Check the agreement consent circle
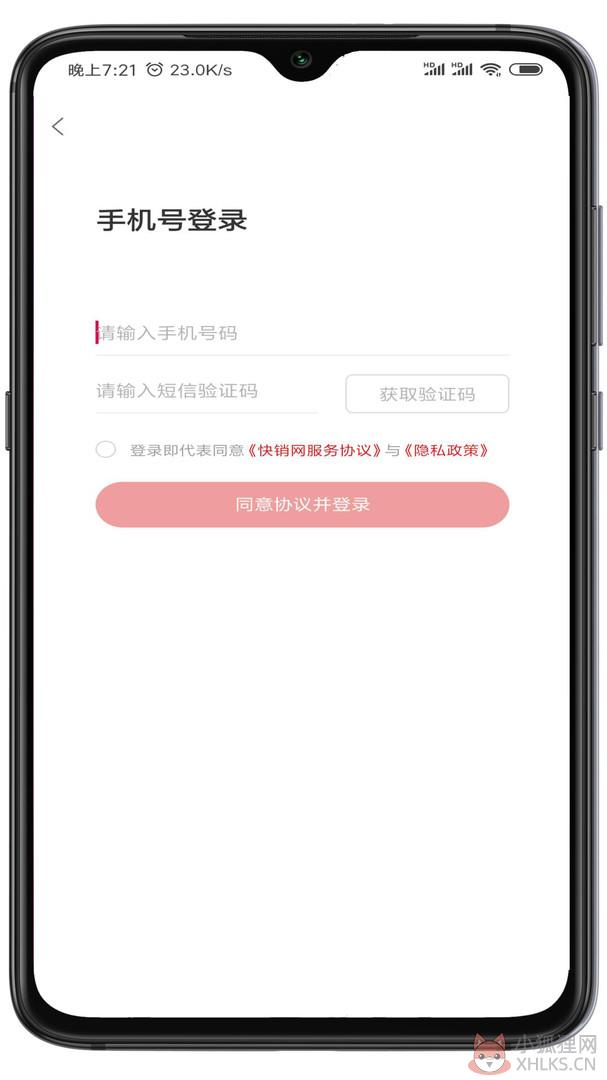The width and height of the screenshot is (607, 1080). pyautogui.click(x=105, y=450)
